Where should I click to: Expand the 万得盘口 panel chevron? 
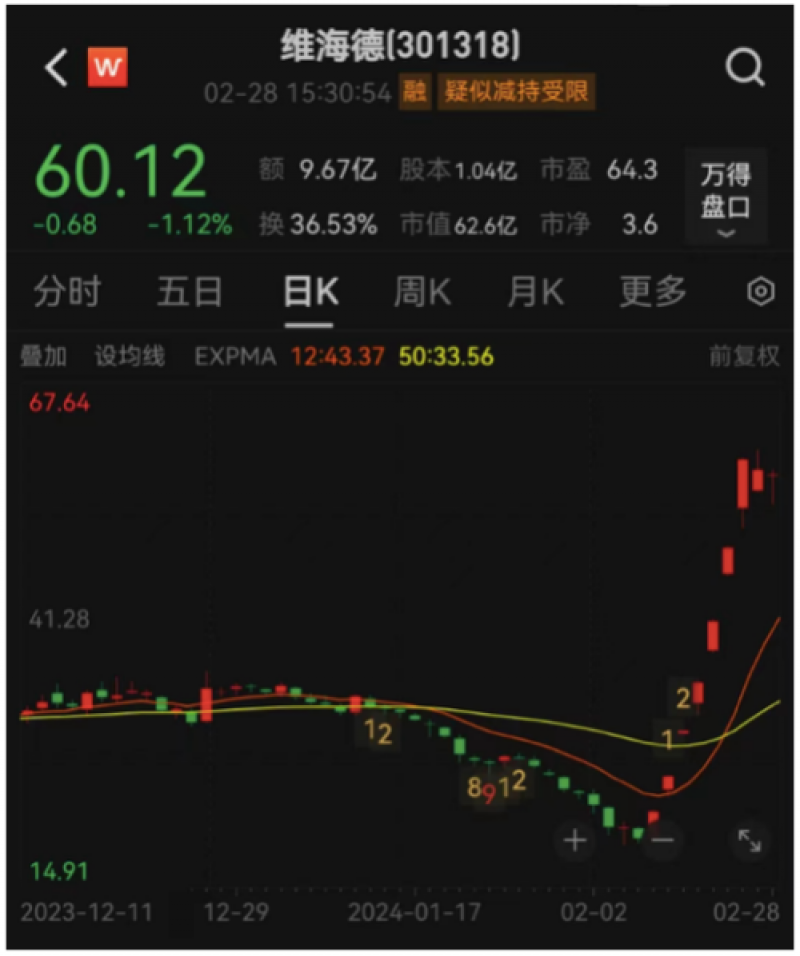[x=724, y=233]
